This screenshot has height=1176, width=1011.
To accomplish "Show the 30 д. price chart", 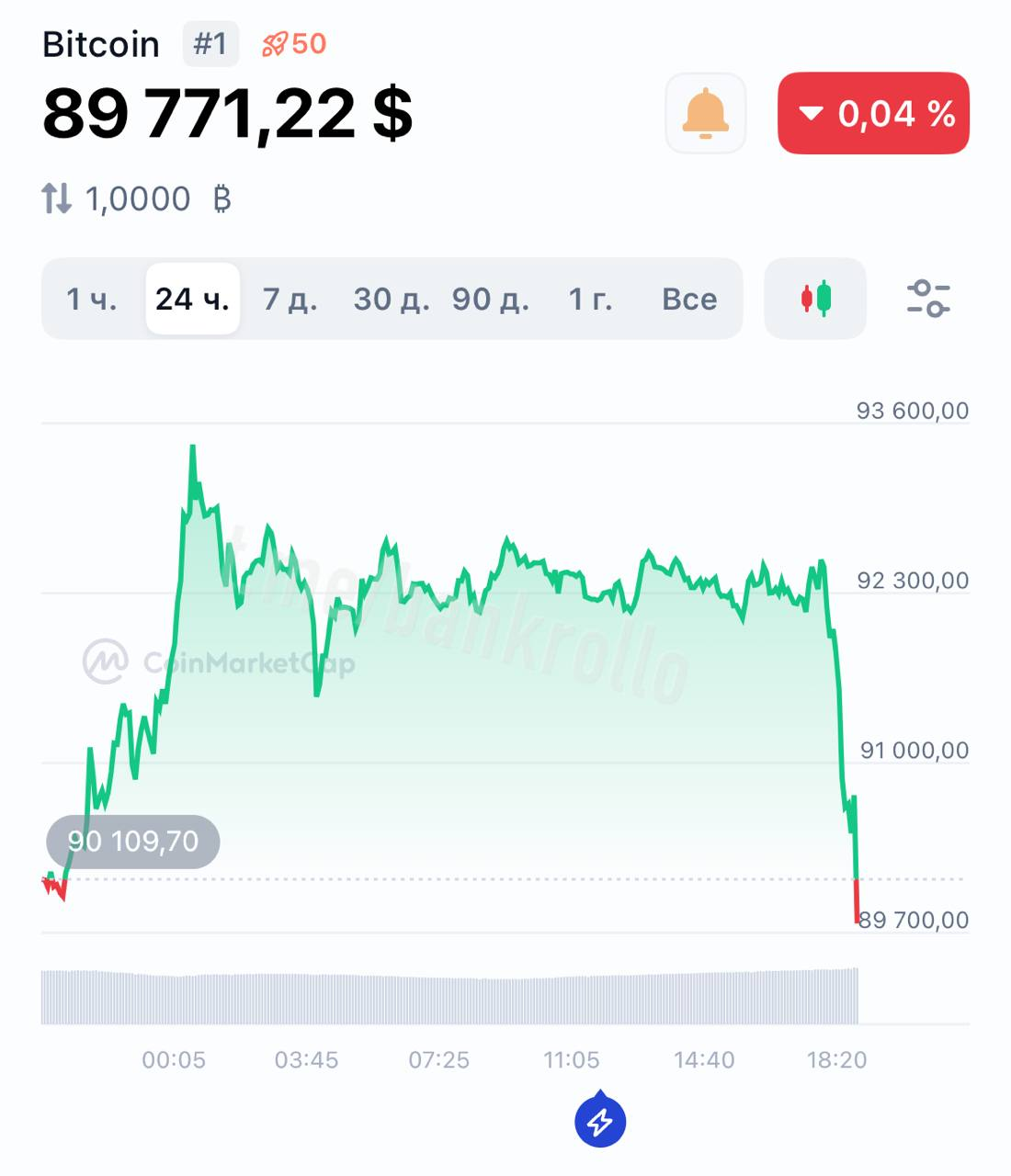I will tap(392, 299).
